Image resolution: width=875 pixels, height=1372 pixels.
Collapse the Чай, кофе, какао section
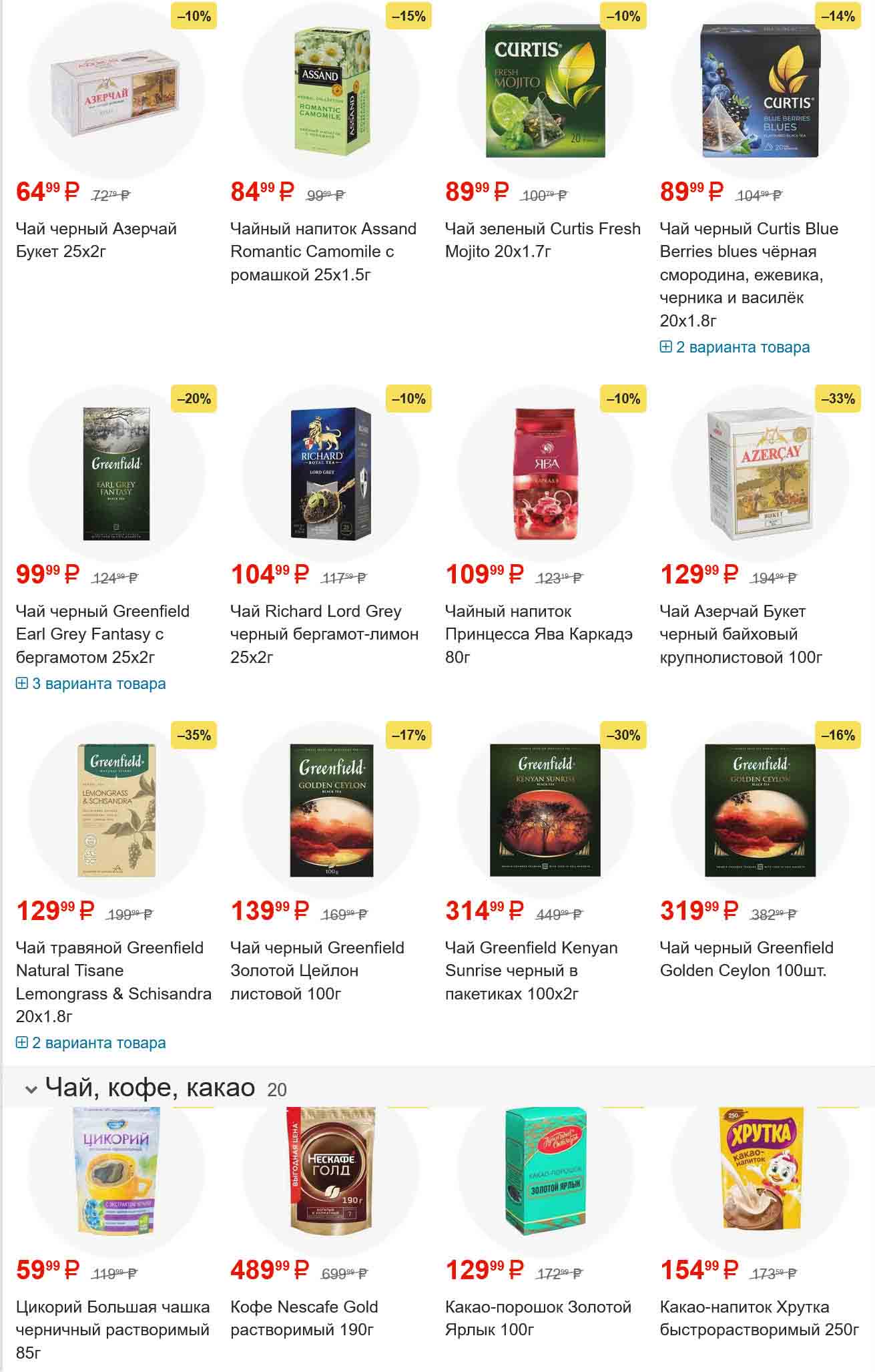[x=31, y=1089]
